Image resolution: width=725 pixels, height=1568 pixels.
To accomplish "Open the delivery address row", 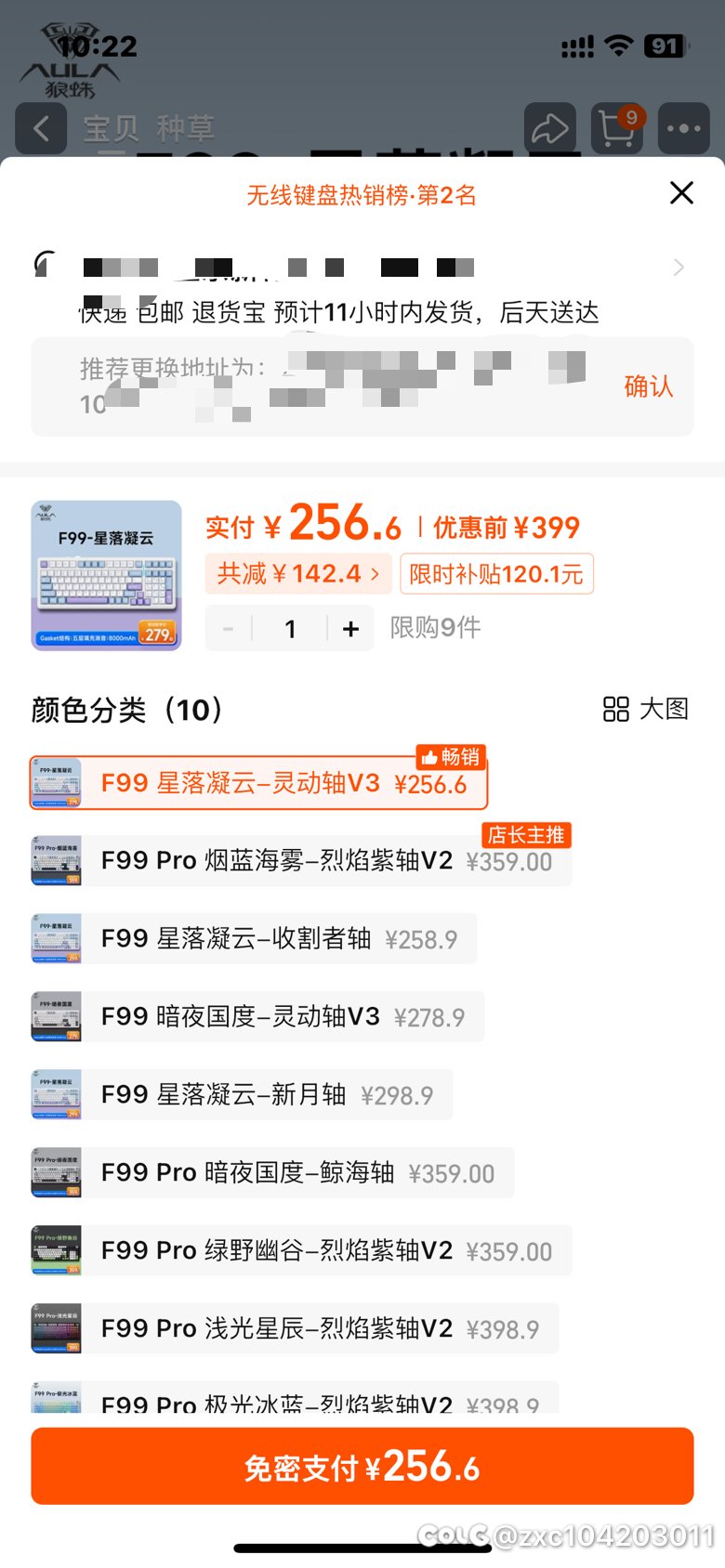I will [362, 268].
